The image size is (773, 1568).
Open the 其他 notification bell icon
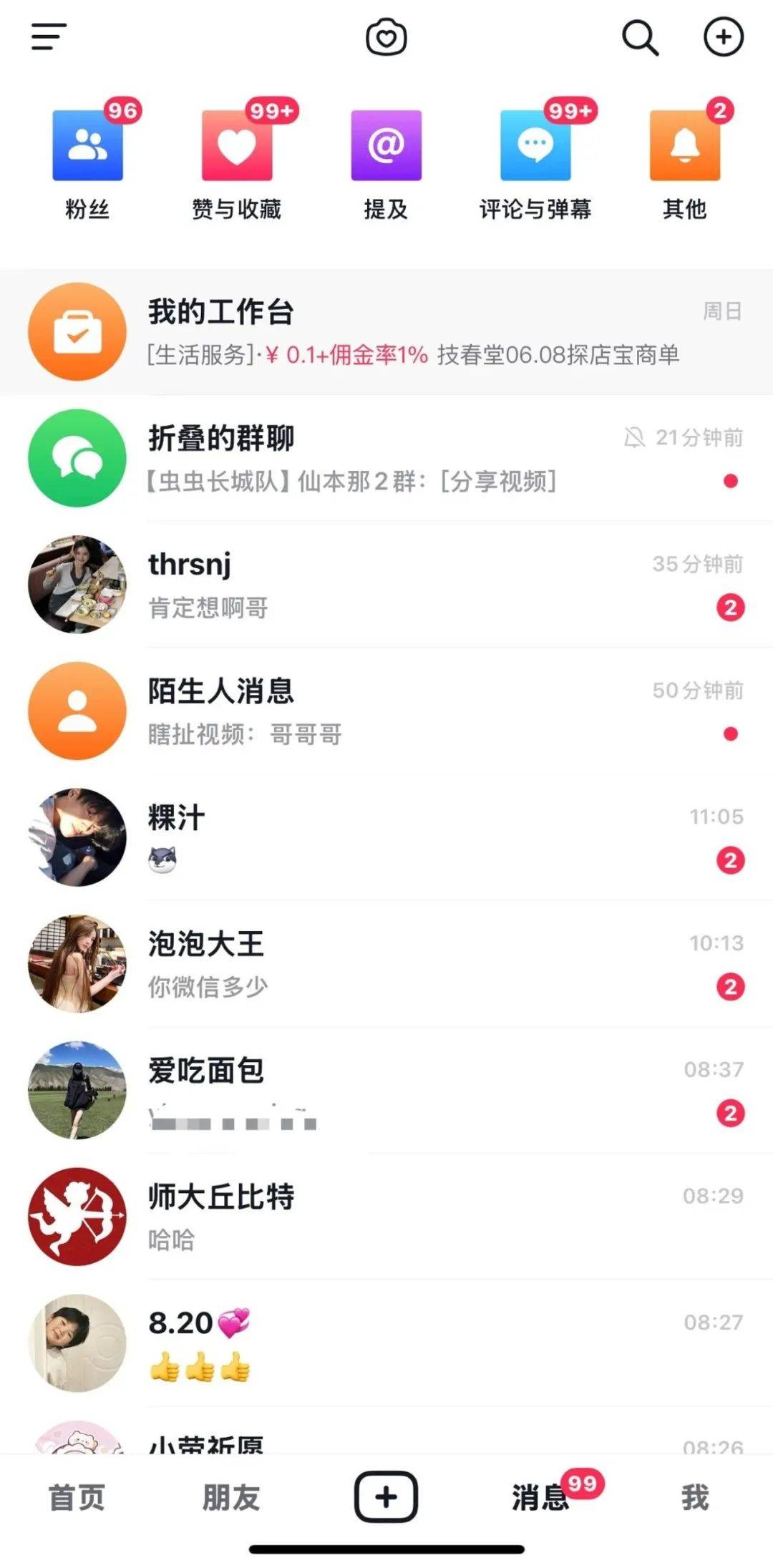684,147
